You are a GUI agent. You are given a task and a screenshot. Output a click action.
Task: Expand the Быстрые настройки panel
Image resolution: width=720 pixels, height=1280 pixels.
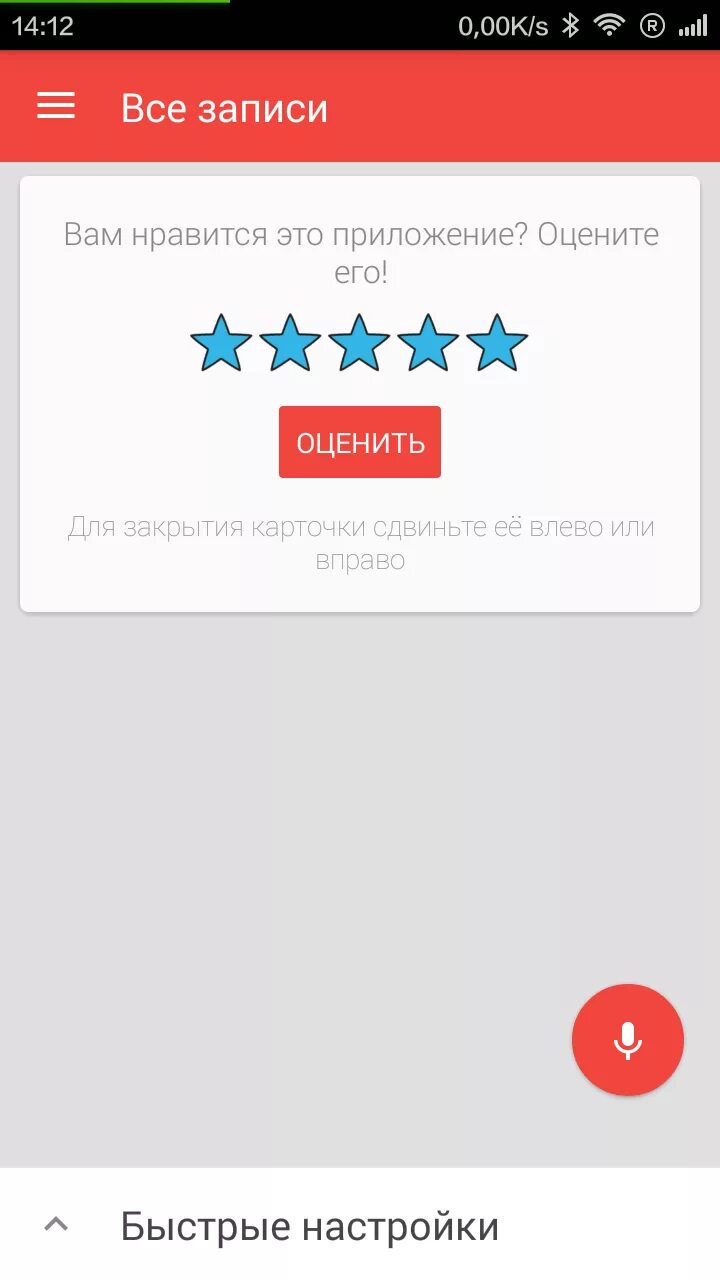pyautogui.click(x=360, y=1224)
